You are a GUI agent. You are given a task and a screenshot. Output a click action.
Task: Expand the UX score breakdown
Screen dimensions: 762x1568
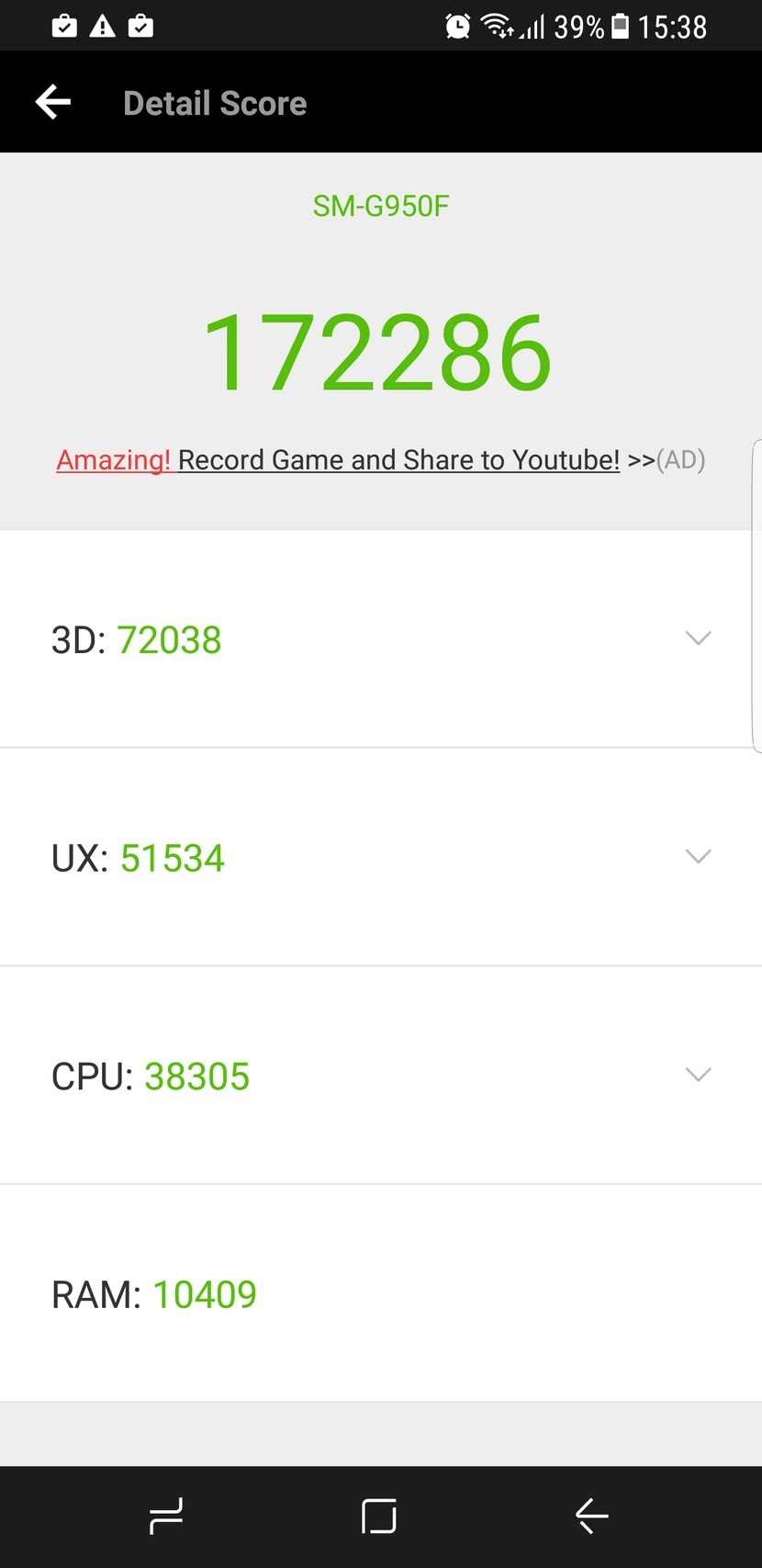(x=698, y=856)
